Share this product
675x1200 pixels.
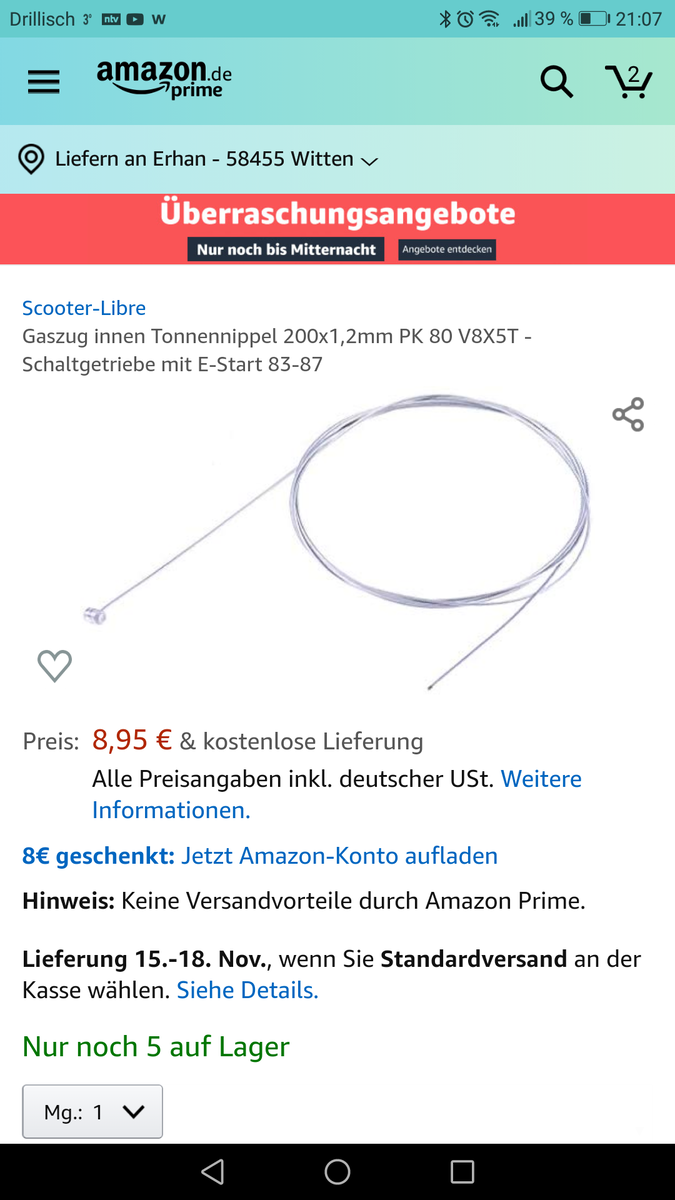(628, 414)
